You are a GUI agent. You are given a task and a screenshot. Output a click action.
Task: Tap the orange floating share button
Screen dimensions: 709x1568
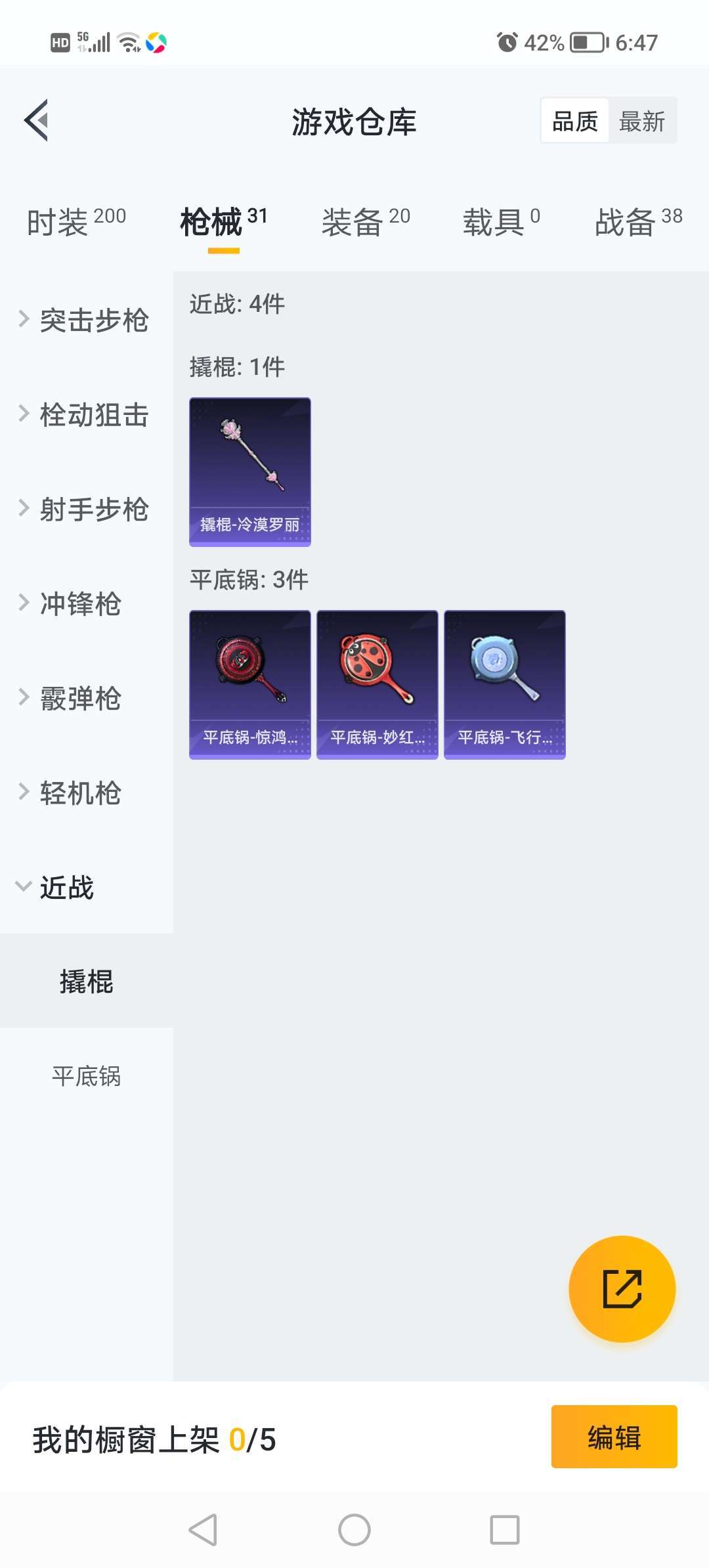point(622,1288)
